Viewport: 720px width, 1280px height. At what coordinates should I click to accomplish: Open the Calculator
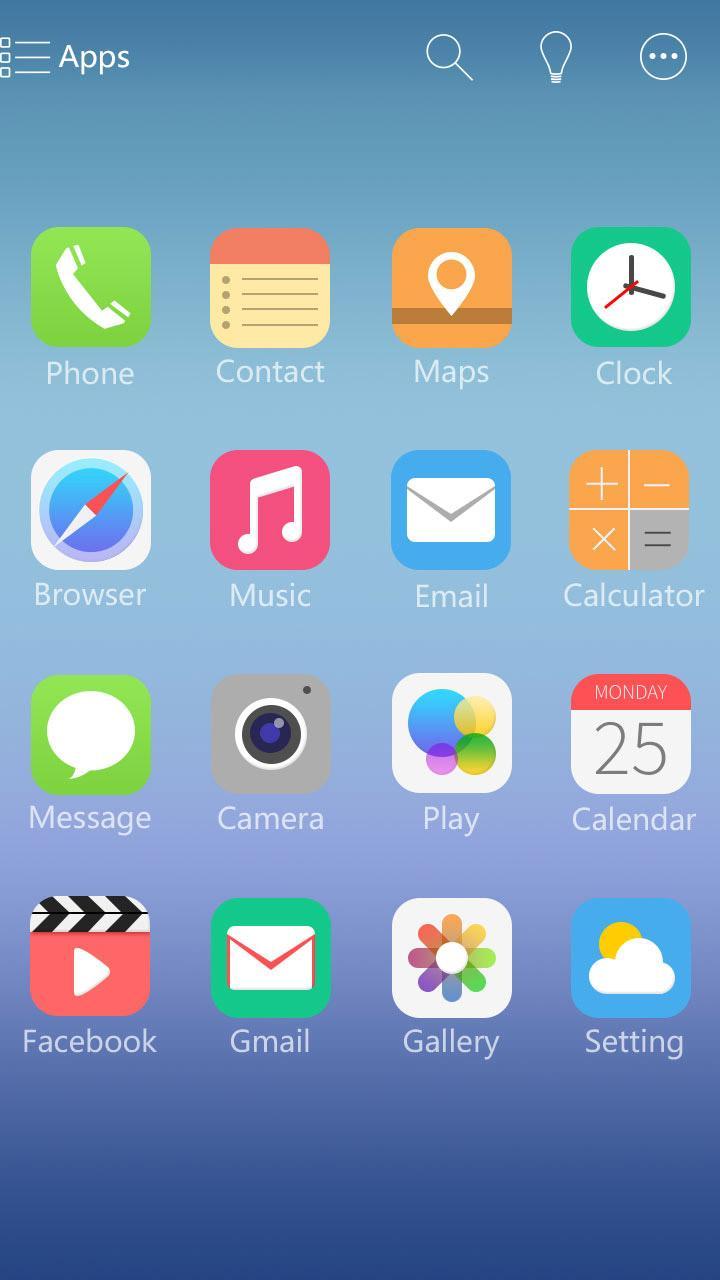632,510
